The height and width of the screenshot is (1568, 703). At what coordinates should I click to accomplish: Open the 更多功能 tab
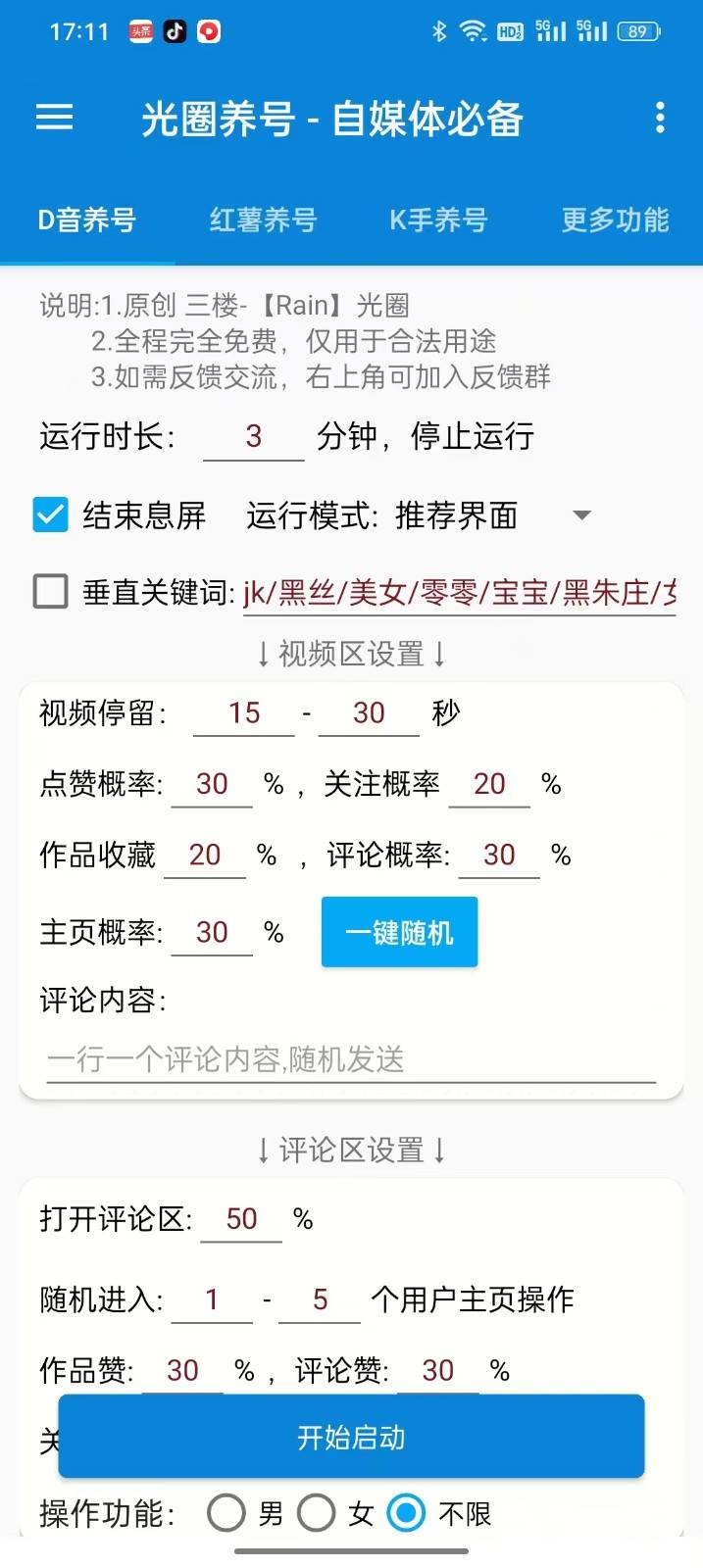(615, 220)
